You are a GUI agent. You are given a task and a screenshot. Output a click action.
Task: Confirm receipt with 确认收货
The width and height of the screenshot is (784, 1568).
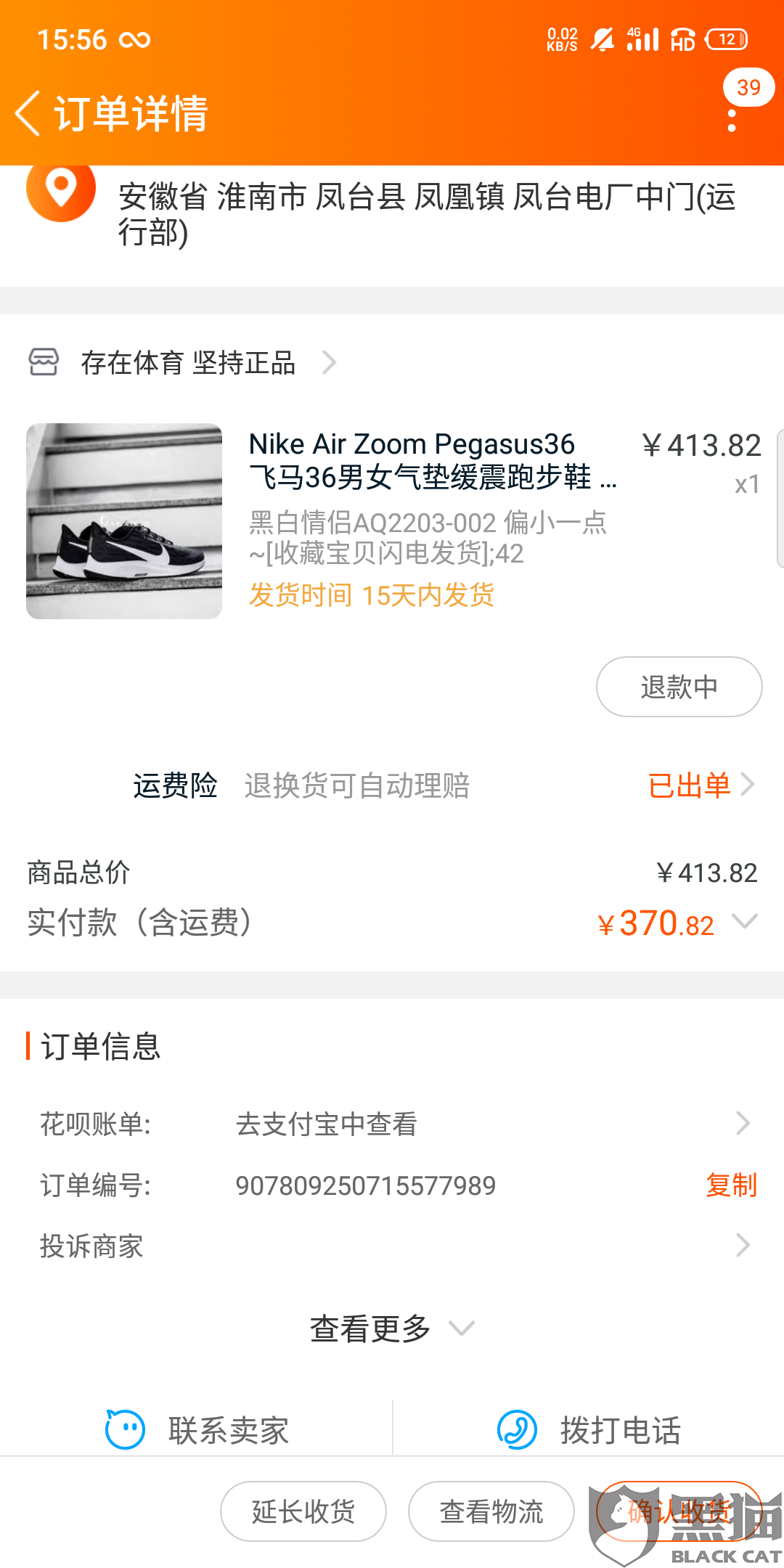point(679,1511)
